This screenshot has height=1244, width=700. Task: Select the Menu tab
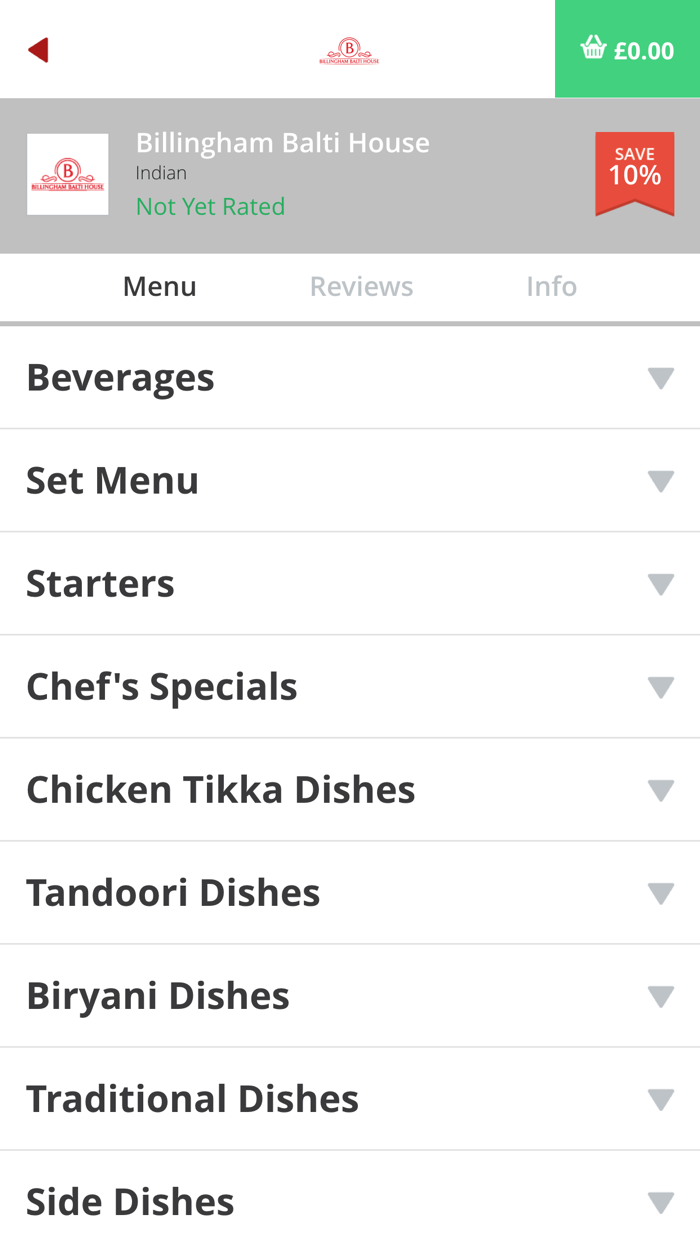159,287
